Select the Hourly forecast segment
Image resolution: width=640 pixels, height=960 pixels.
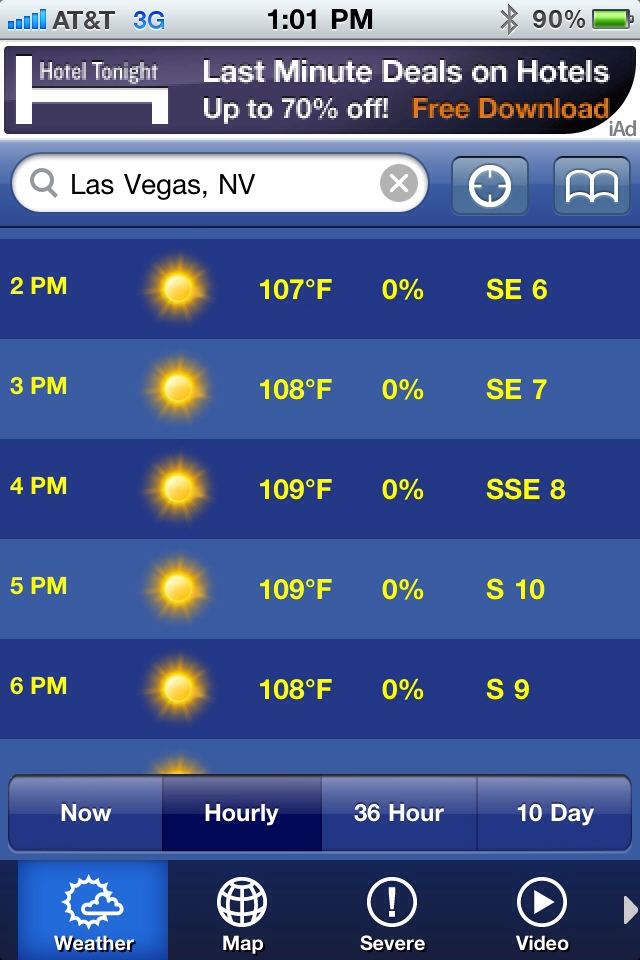[x=241, y=813]
